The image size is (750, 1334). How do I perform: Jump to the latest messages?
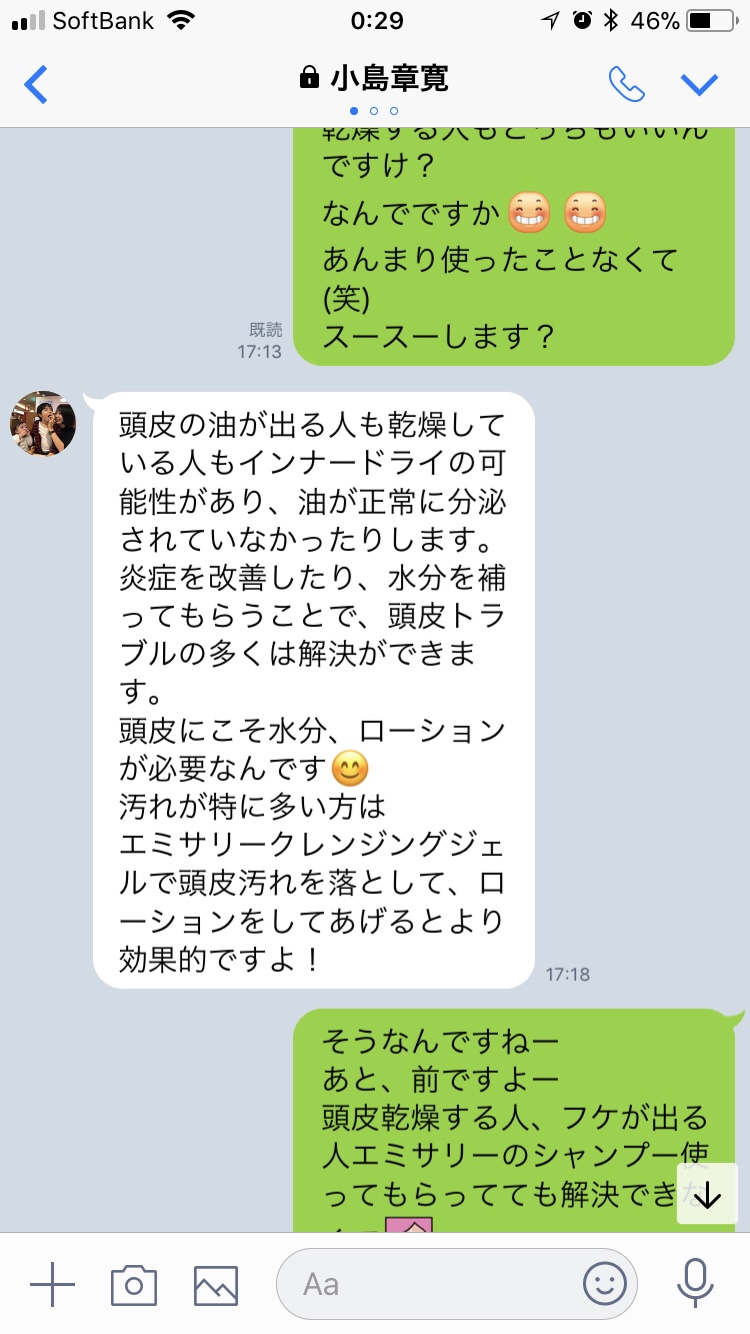click(x=707, y=1194)
